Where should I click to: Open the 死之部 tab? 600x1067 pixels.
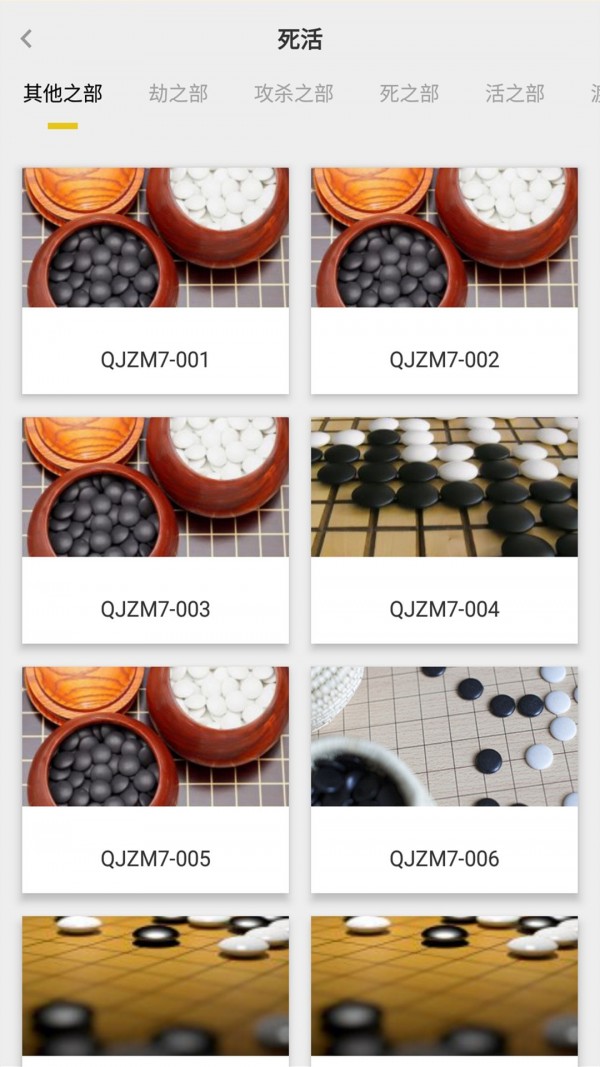pos(409,94)
